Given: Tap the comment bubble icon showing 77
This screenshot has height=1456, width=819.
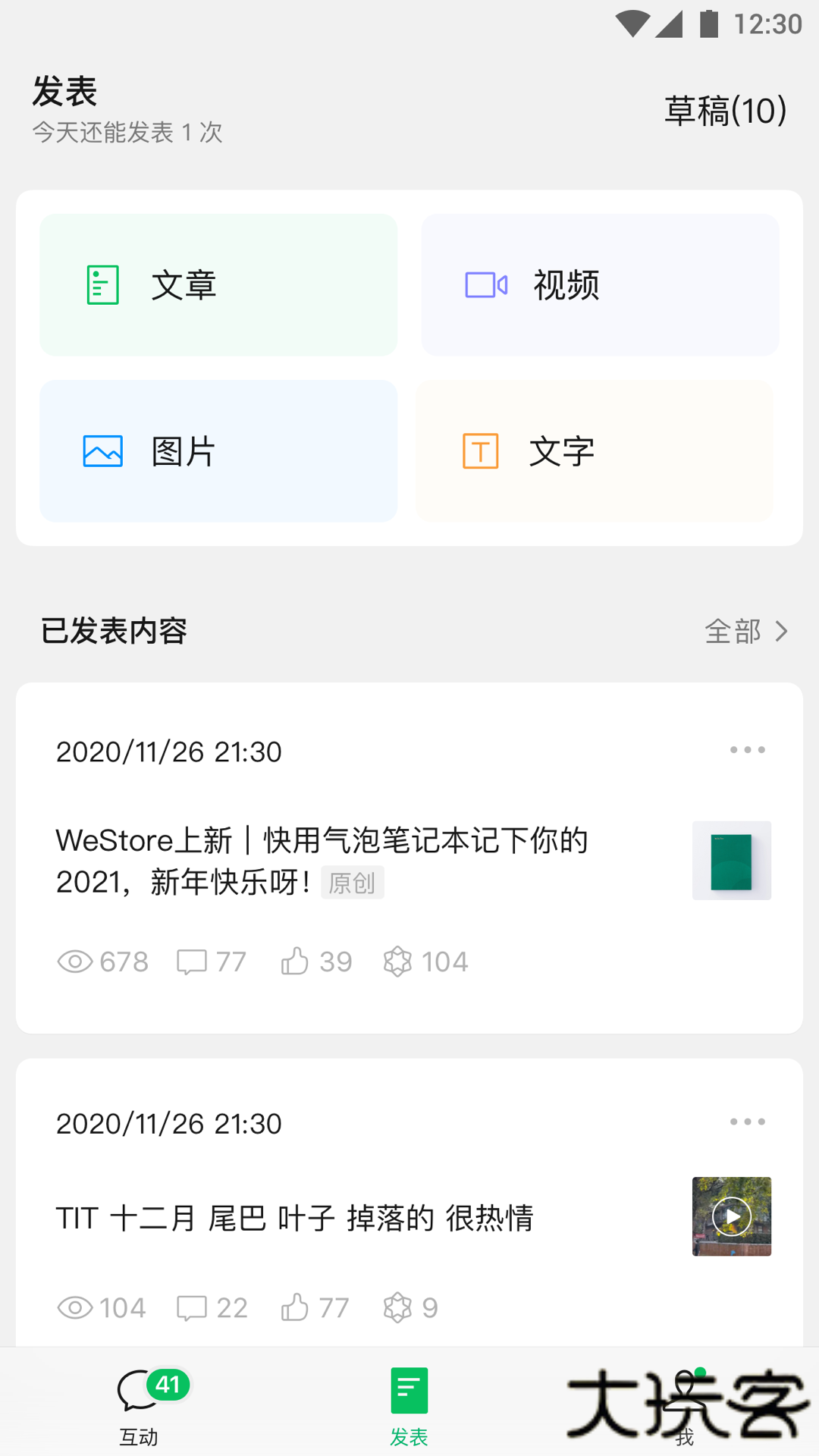Looking at the screenshot, I should [192, 962].
